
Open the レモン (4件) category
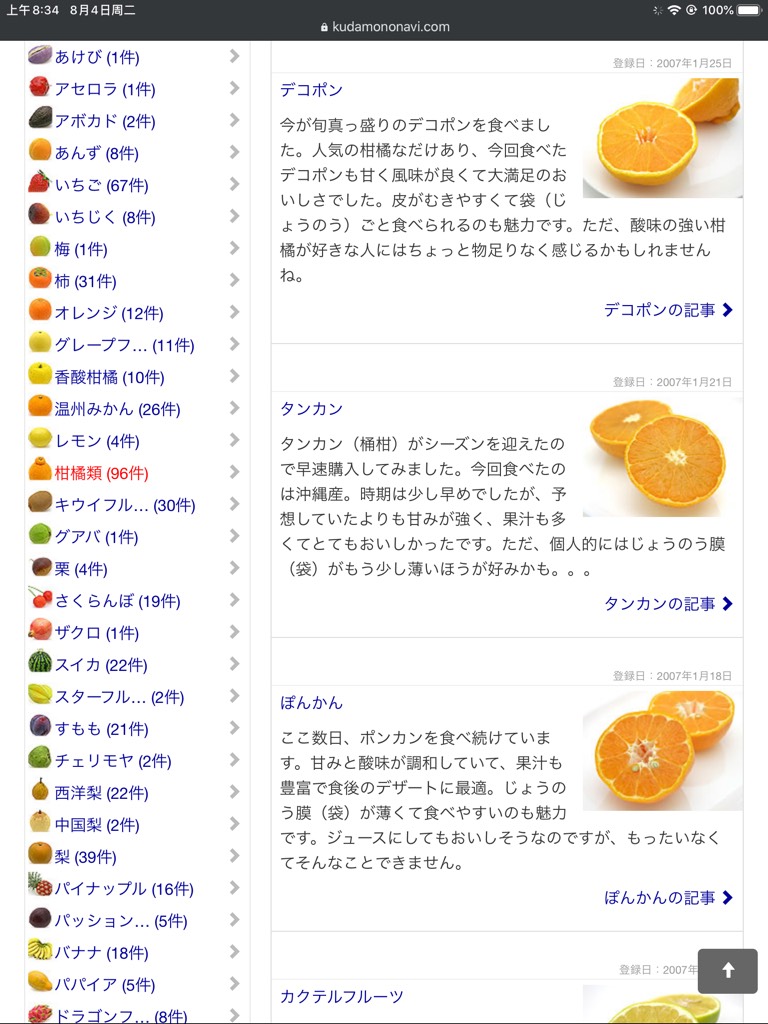(96, 441)
